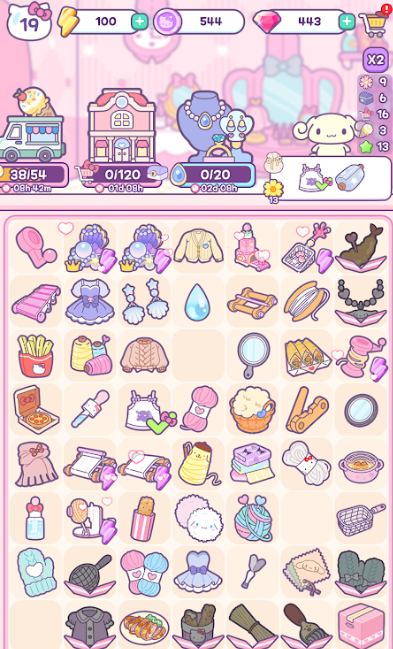Tap the star seashell earrings item
Viewport: 393px width, 649px height.
[x=144, y=301]
